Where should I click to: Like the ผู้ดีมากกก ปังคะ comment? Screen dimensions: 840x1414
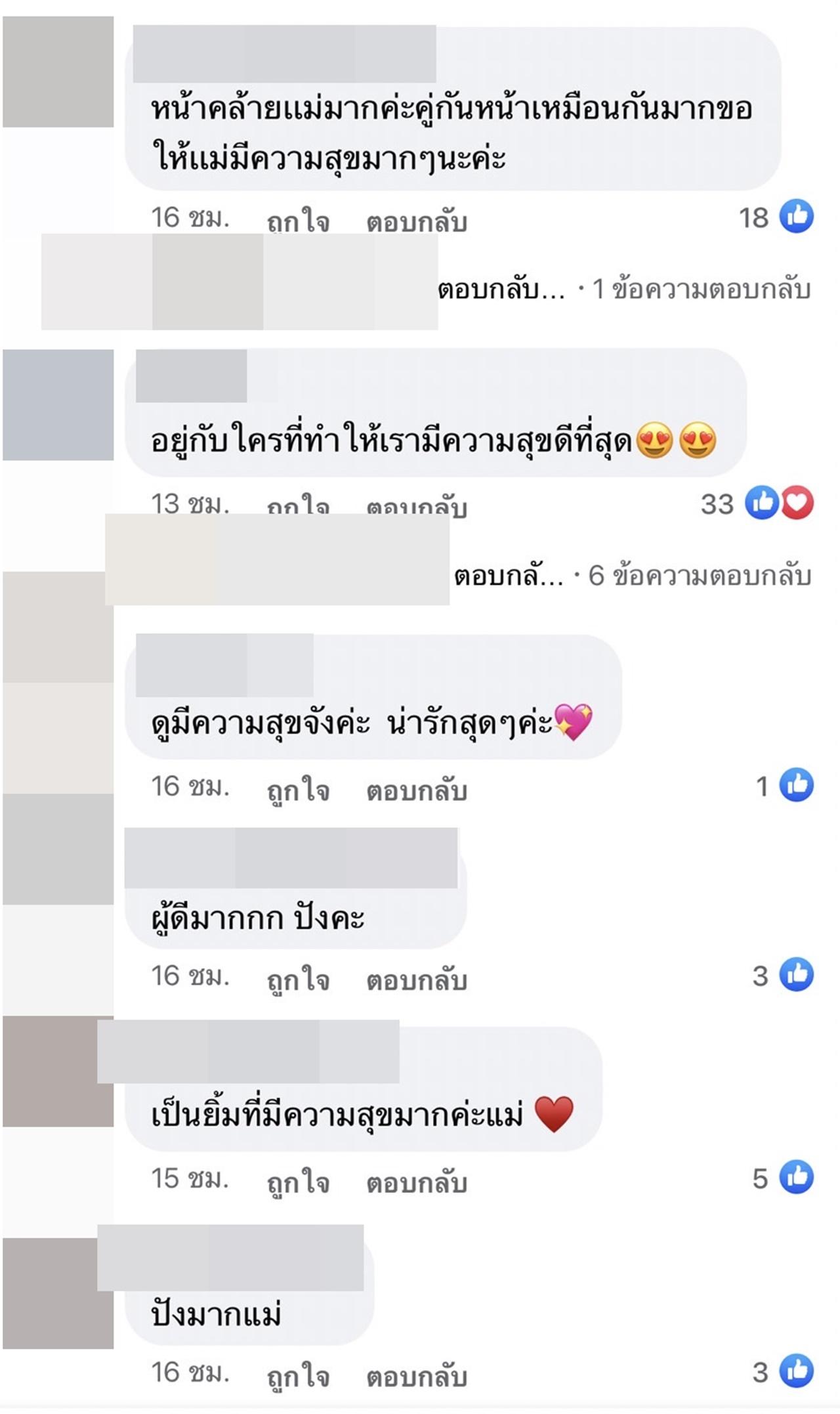click(297, 979)
